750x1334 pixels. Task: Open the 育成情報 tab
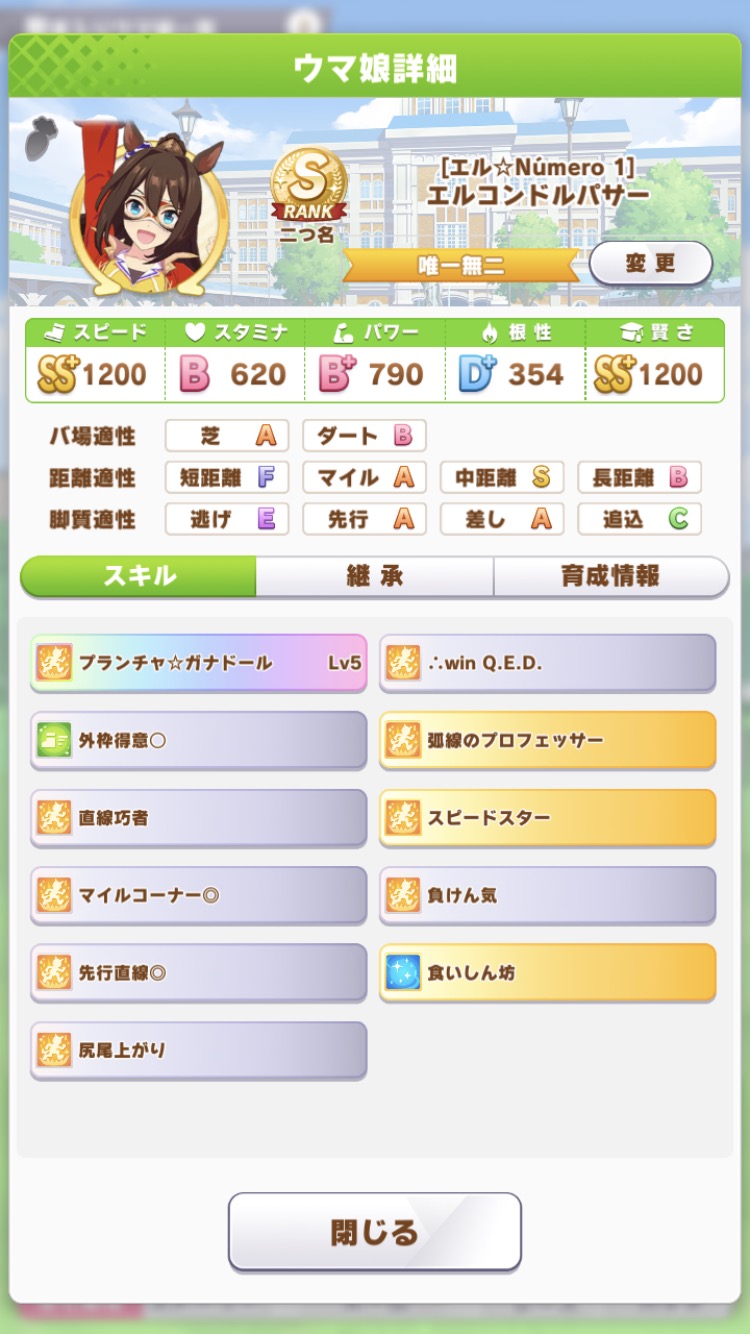(x=610, y=576)
